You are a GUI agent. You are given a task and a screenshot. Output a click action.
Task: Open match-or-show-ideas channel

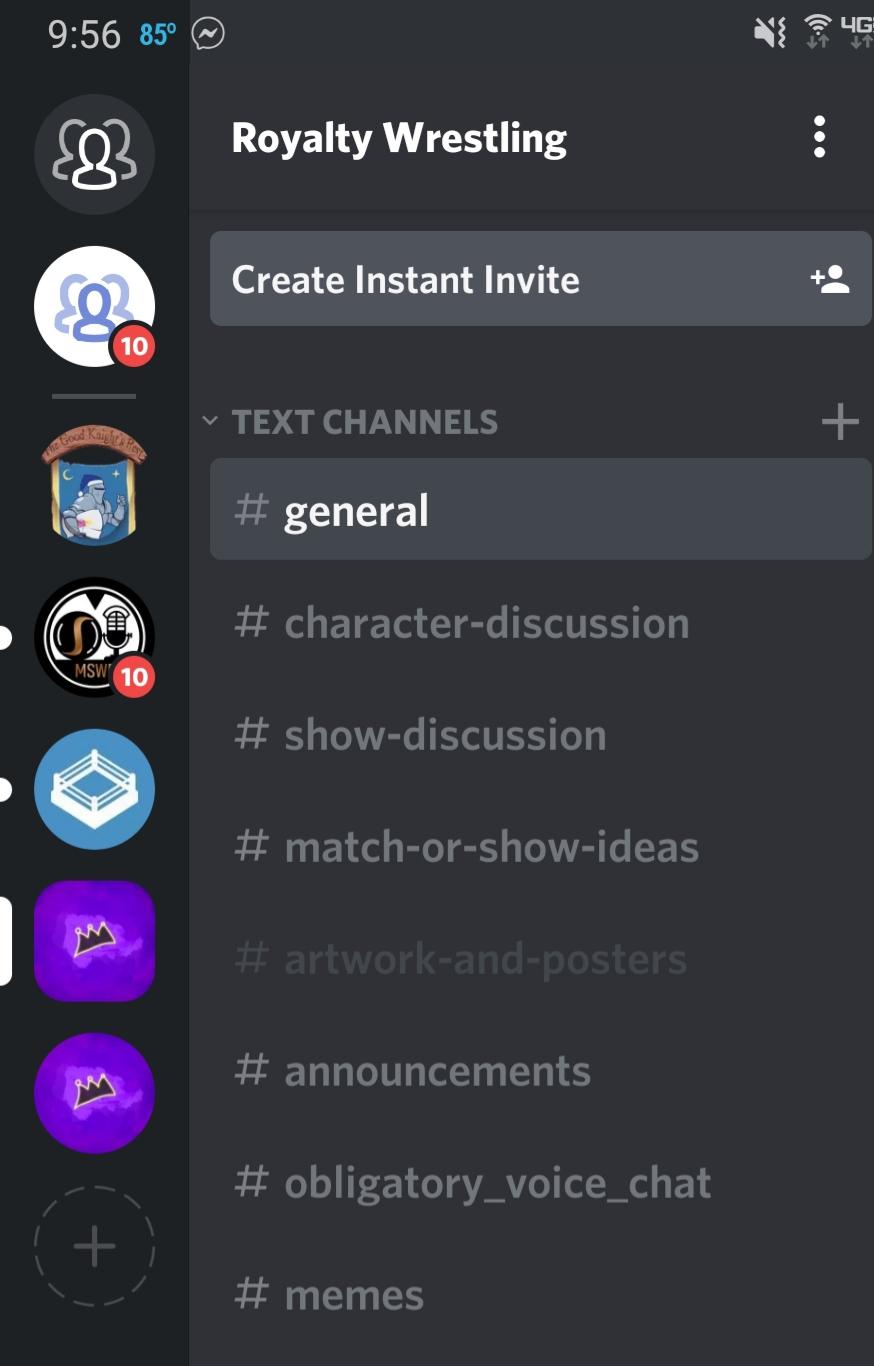491,847
